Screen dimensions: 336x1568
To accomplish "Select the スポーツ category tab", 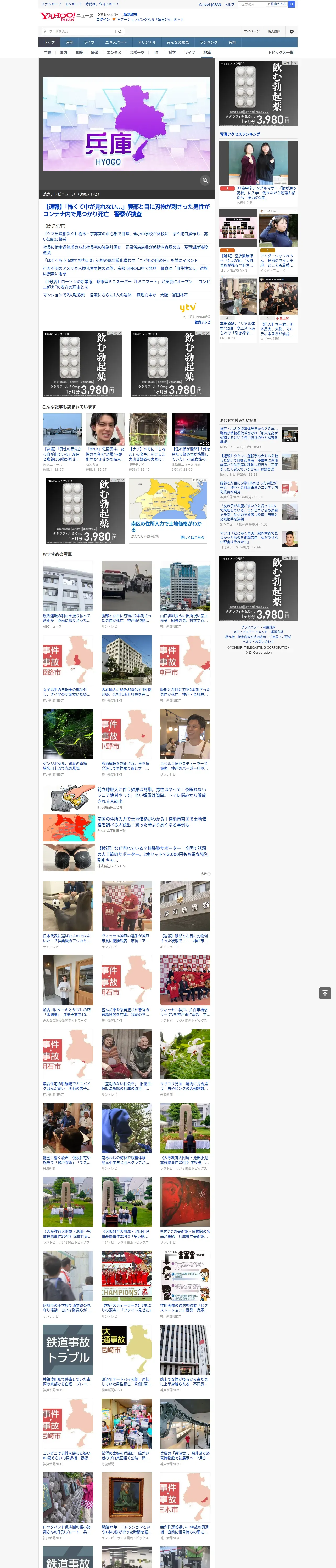I will pos(137,52).
